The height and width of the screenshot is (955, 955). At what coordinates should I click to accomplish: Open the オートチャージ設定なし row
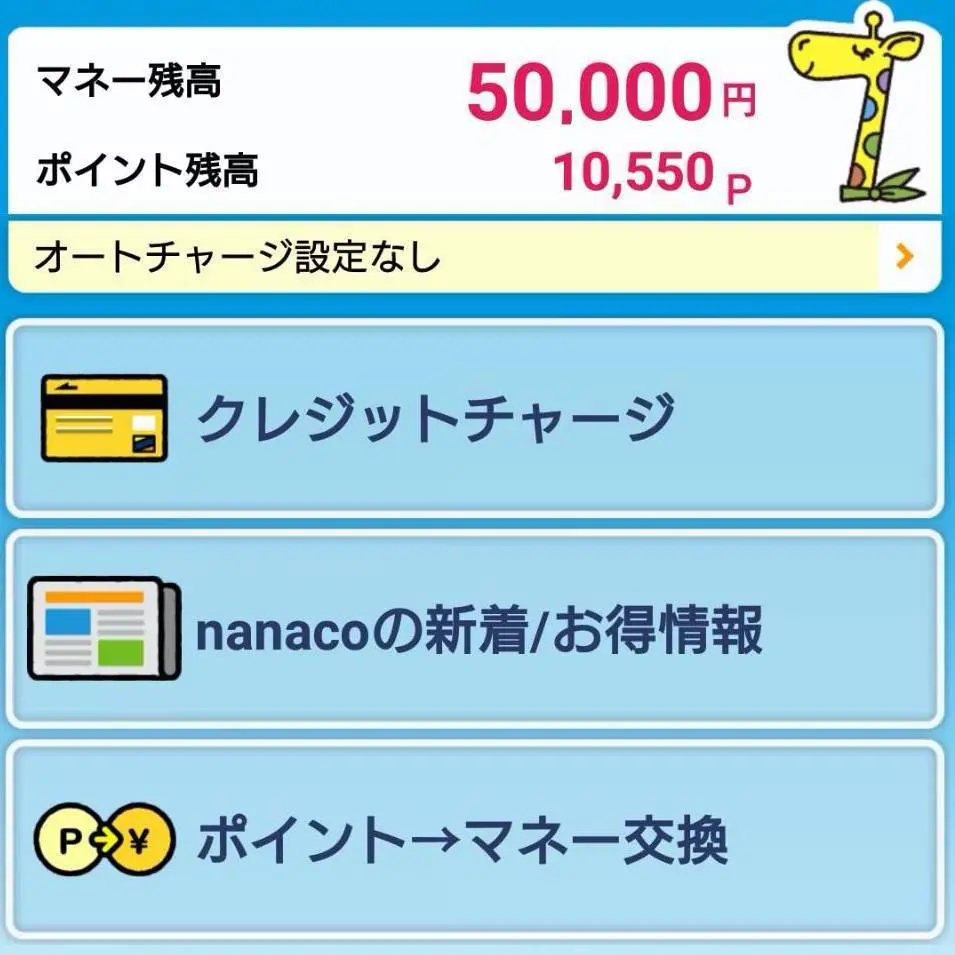(x=475, y=257)
